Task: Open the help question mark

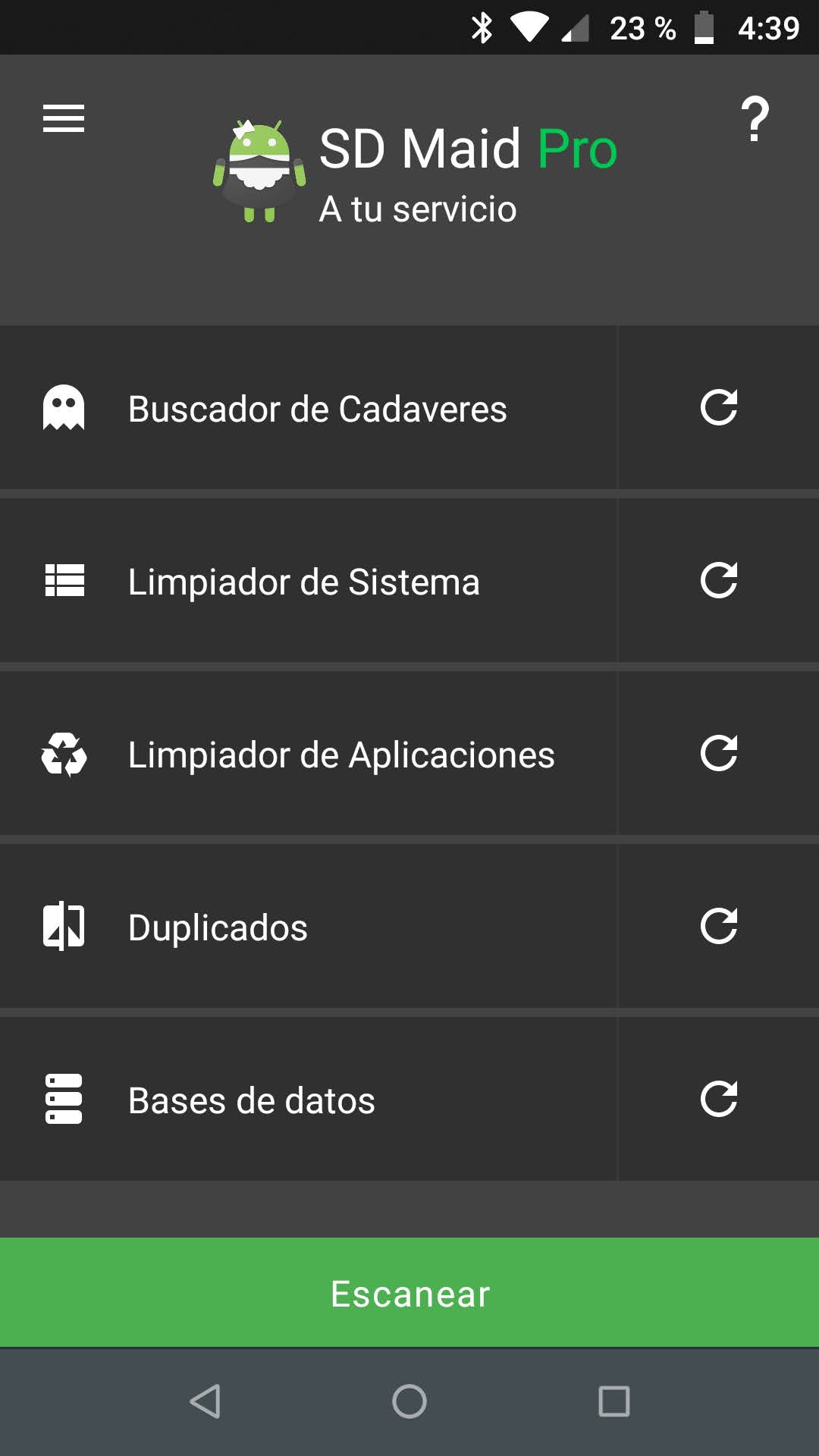Action: [755, 119]
